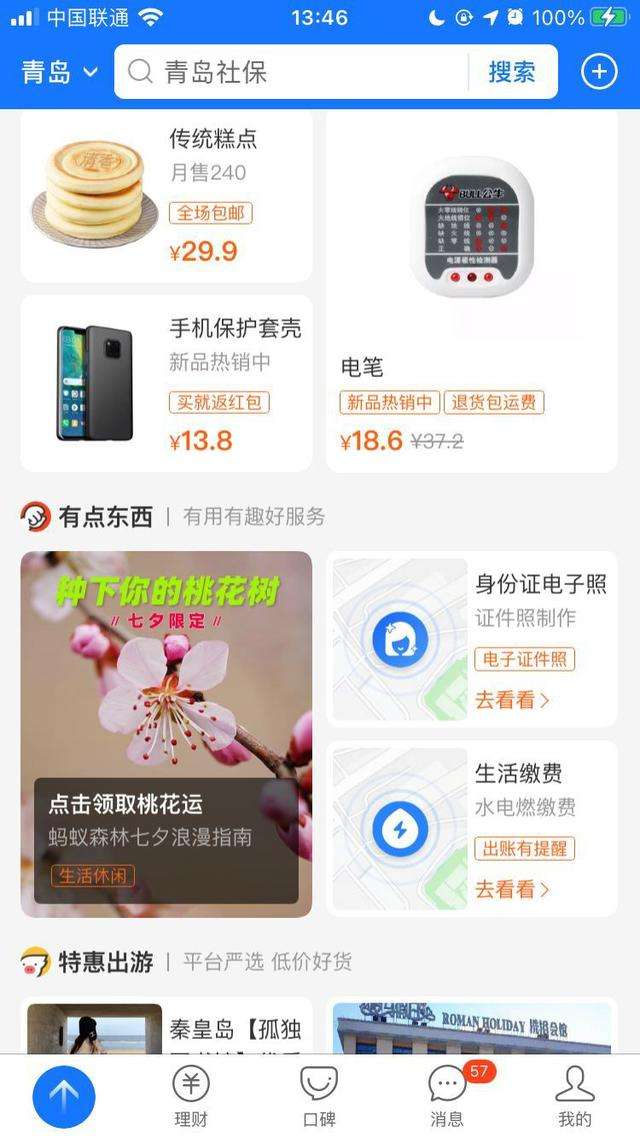Switch to the 我的 tab

point(575,1096)
